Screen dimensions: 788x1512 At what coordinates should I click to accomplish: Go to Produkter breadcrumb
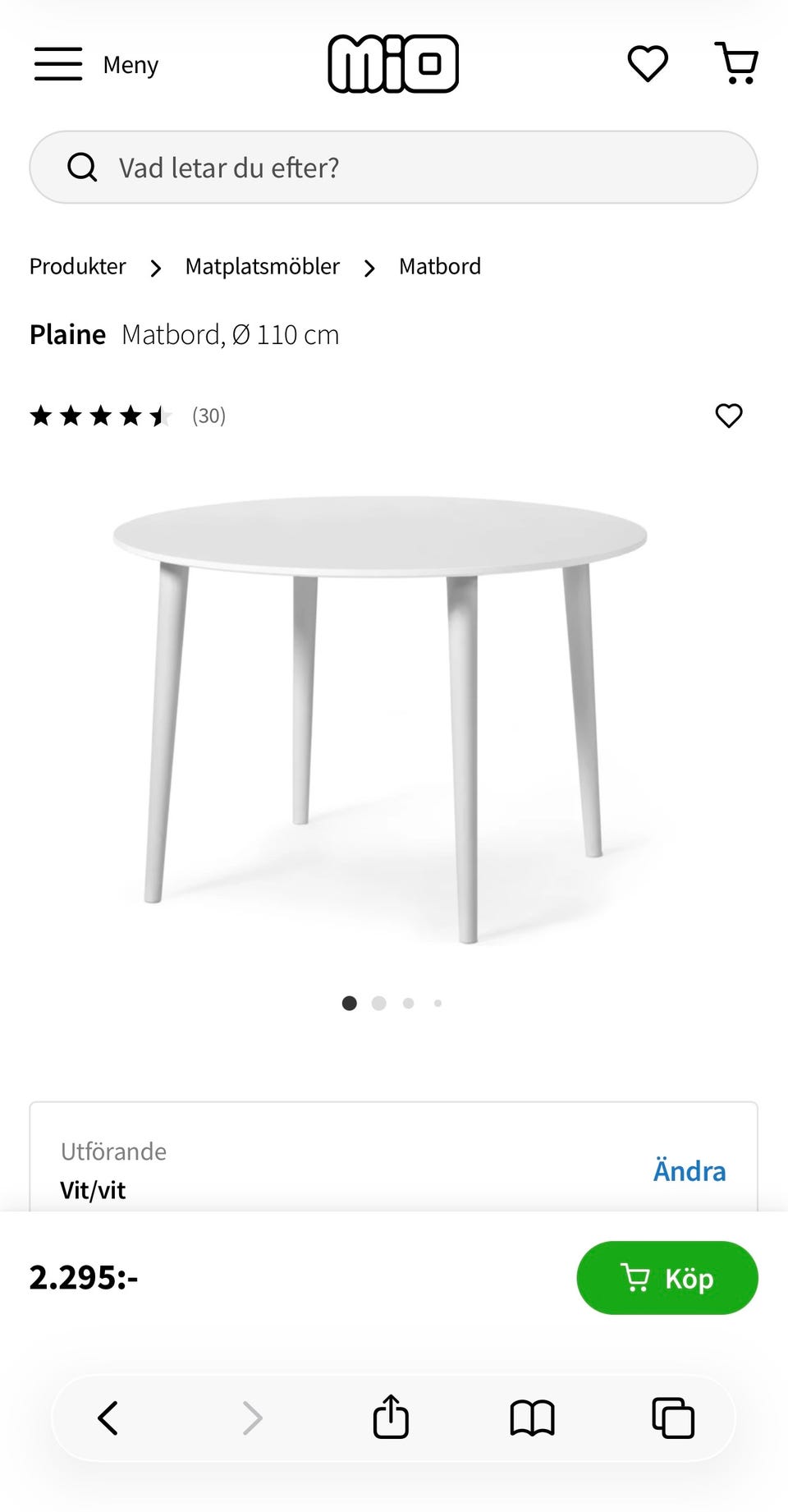78,267
